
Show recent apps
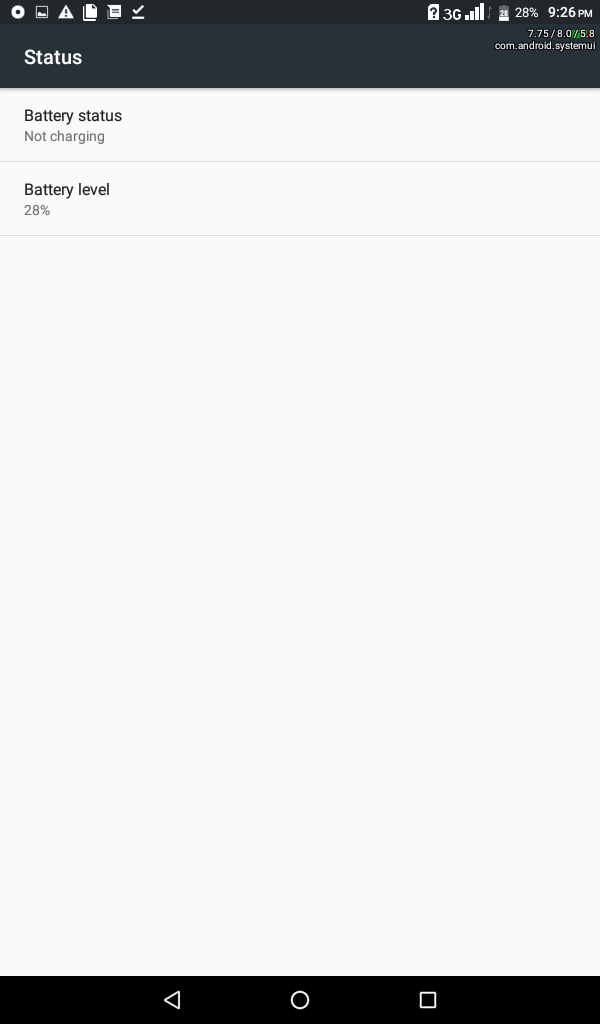click(x=428, y=999)
